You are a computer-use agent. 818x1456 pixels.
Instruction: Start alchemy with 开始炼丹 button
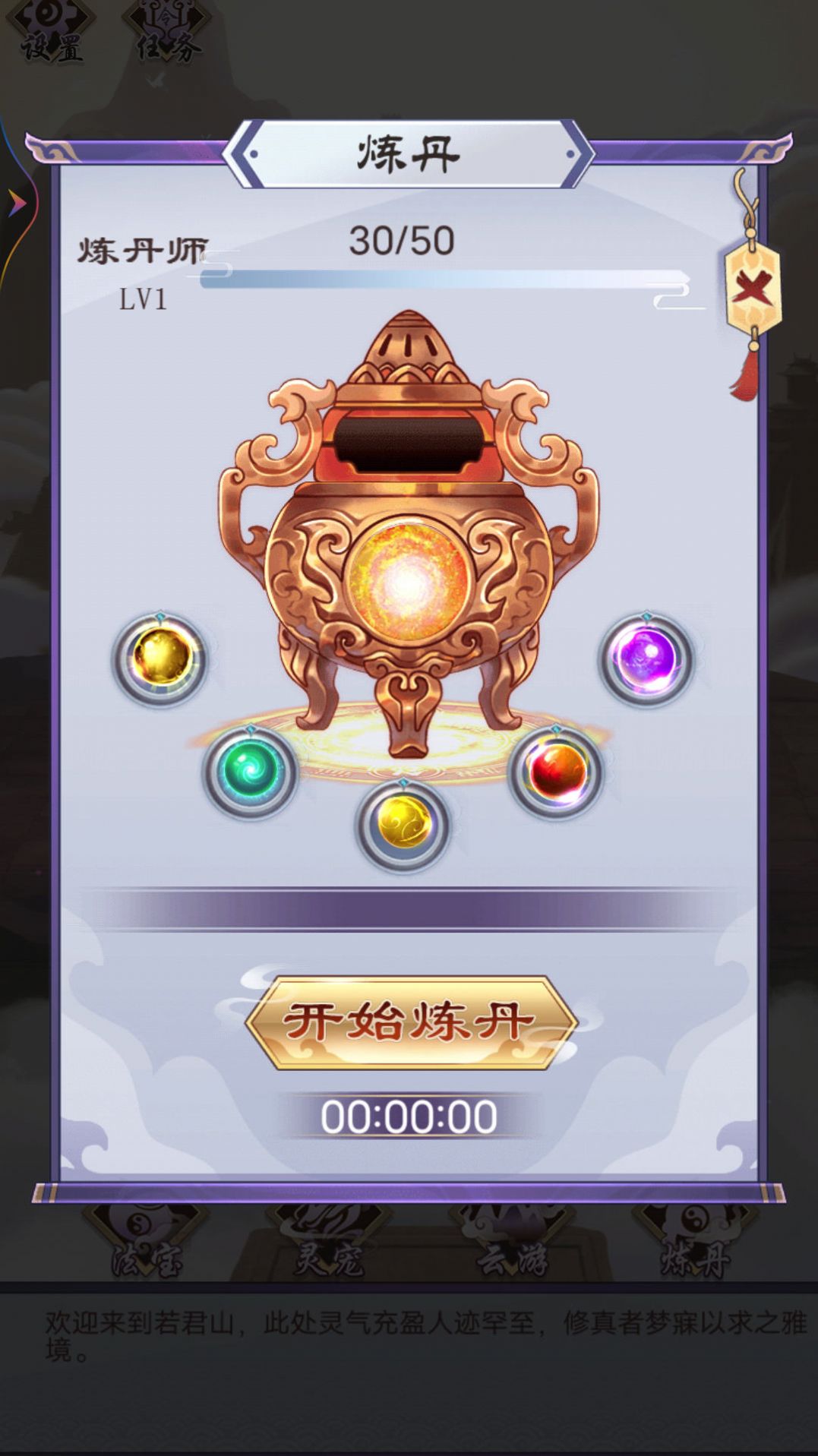coord(410,1022)
